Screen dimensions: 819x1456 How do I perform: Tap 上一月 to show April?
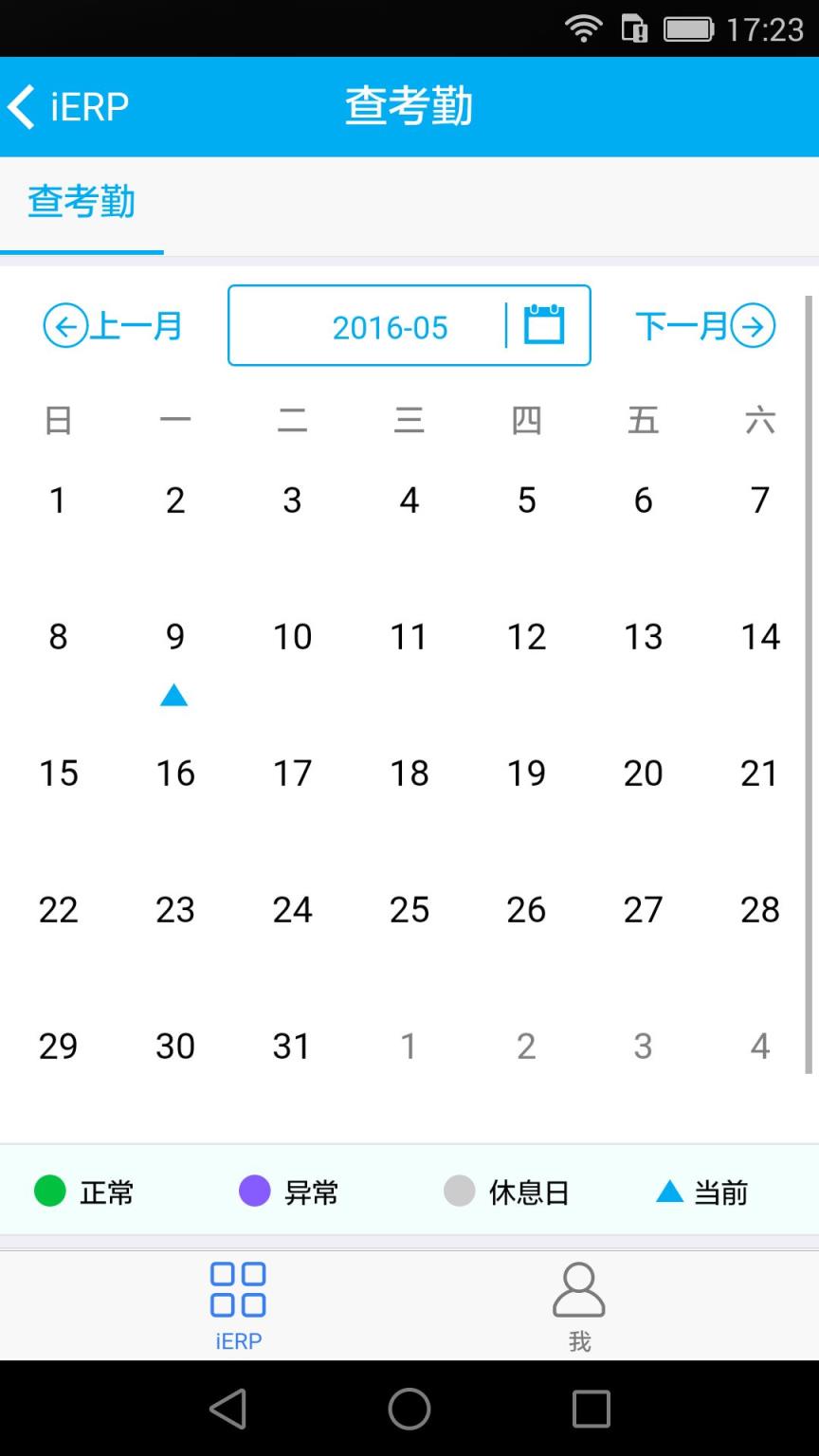click(136, 325)
